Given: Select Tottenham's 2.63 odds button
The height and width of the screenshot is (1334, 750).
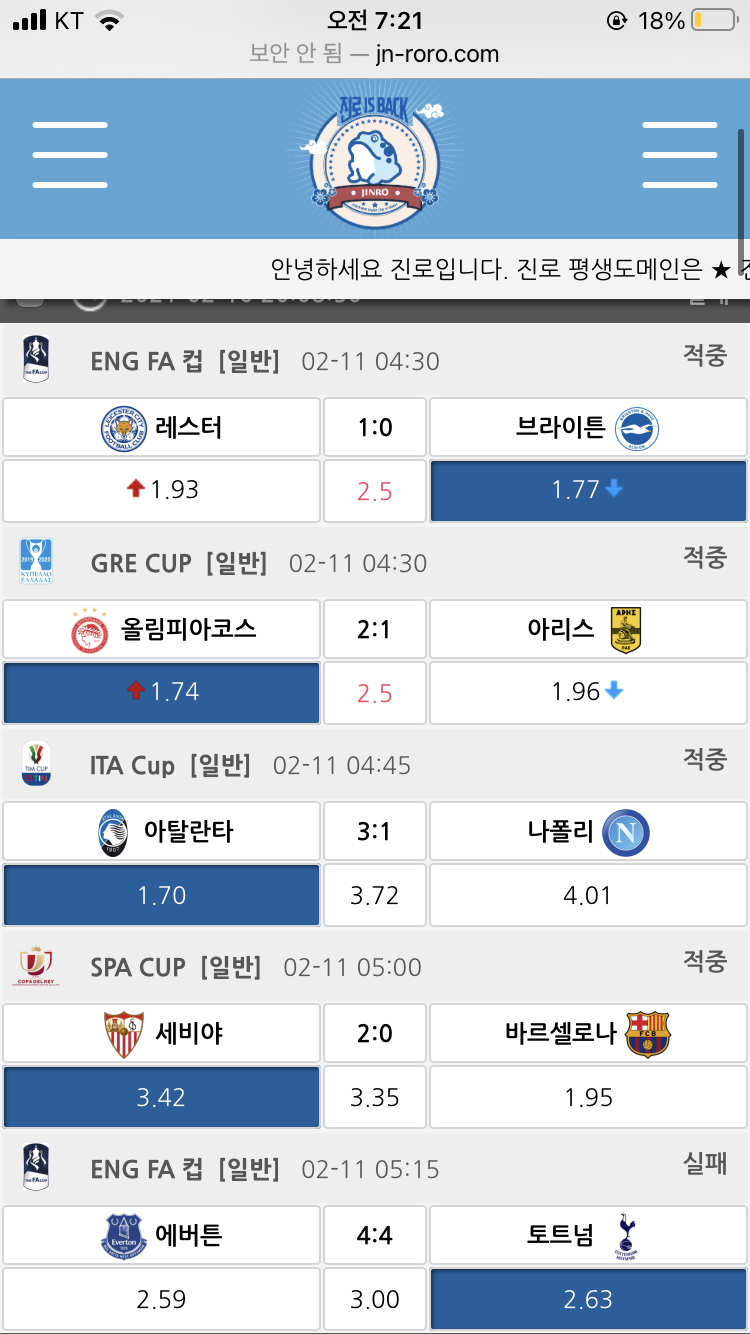Looking at the screenshot, I should [588, 1299].
